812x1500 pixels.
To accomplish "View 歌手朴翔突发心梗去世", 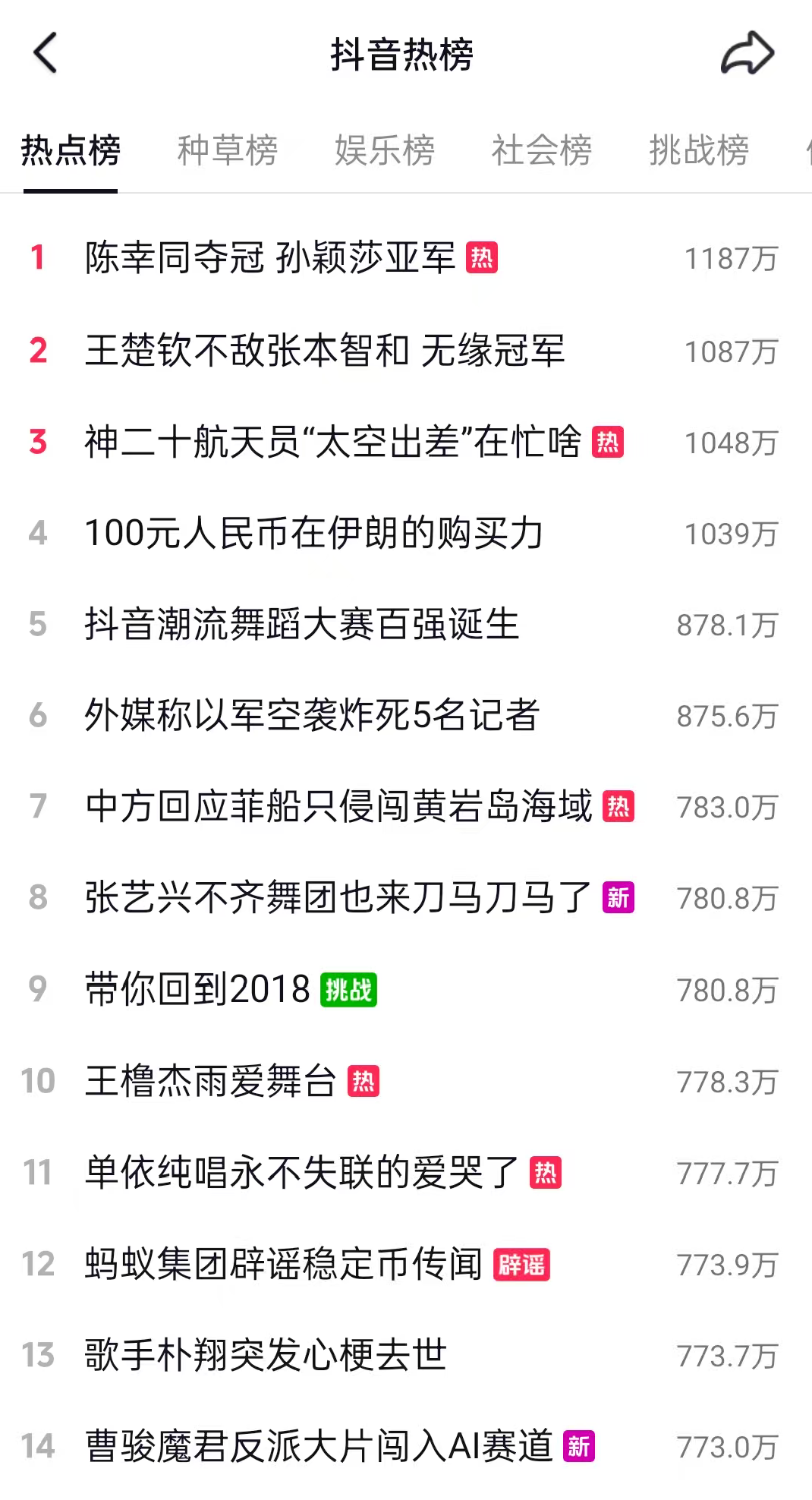I will click(x=266, y=1355).
